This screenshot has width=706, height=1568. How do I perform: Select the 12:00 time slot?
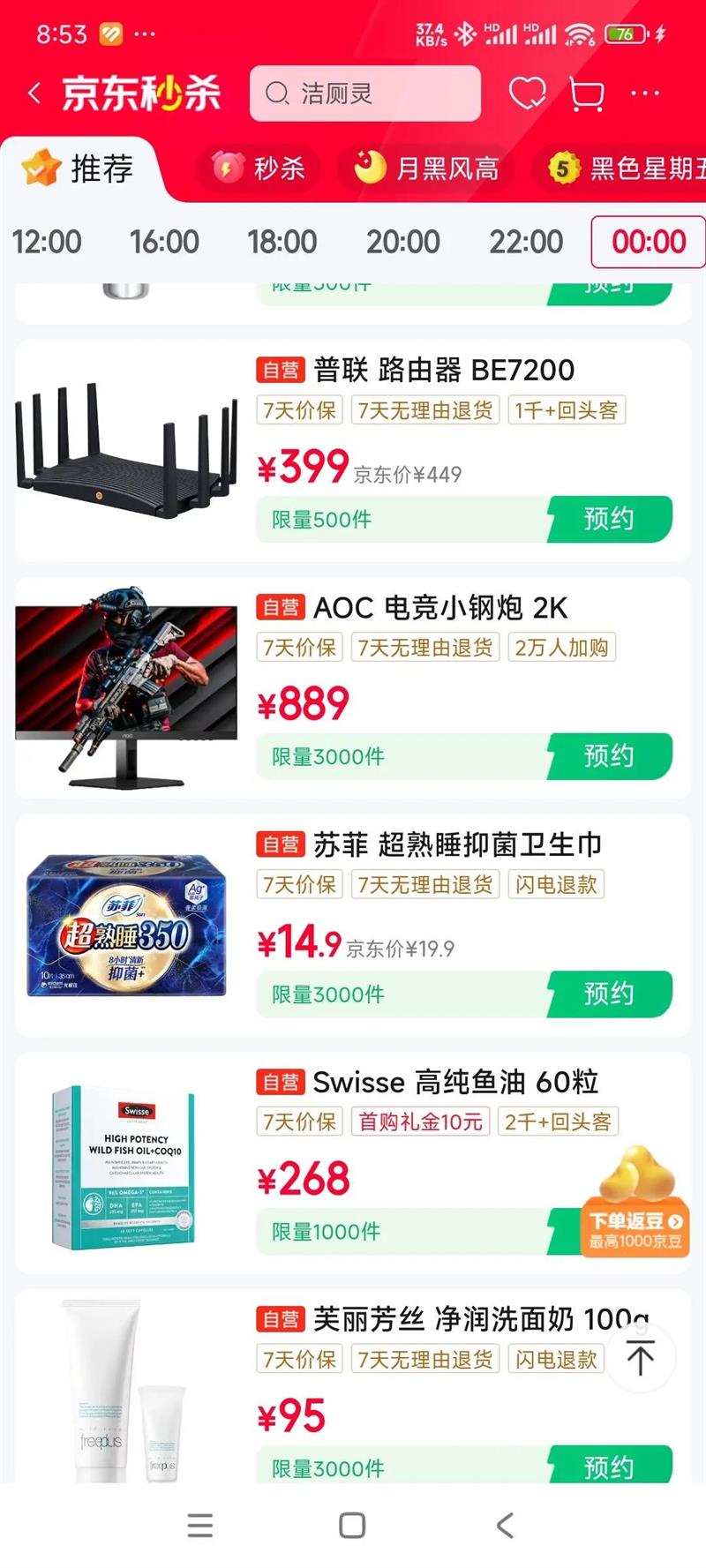pyautogui.click(x=47, y=242)
